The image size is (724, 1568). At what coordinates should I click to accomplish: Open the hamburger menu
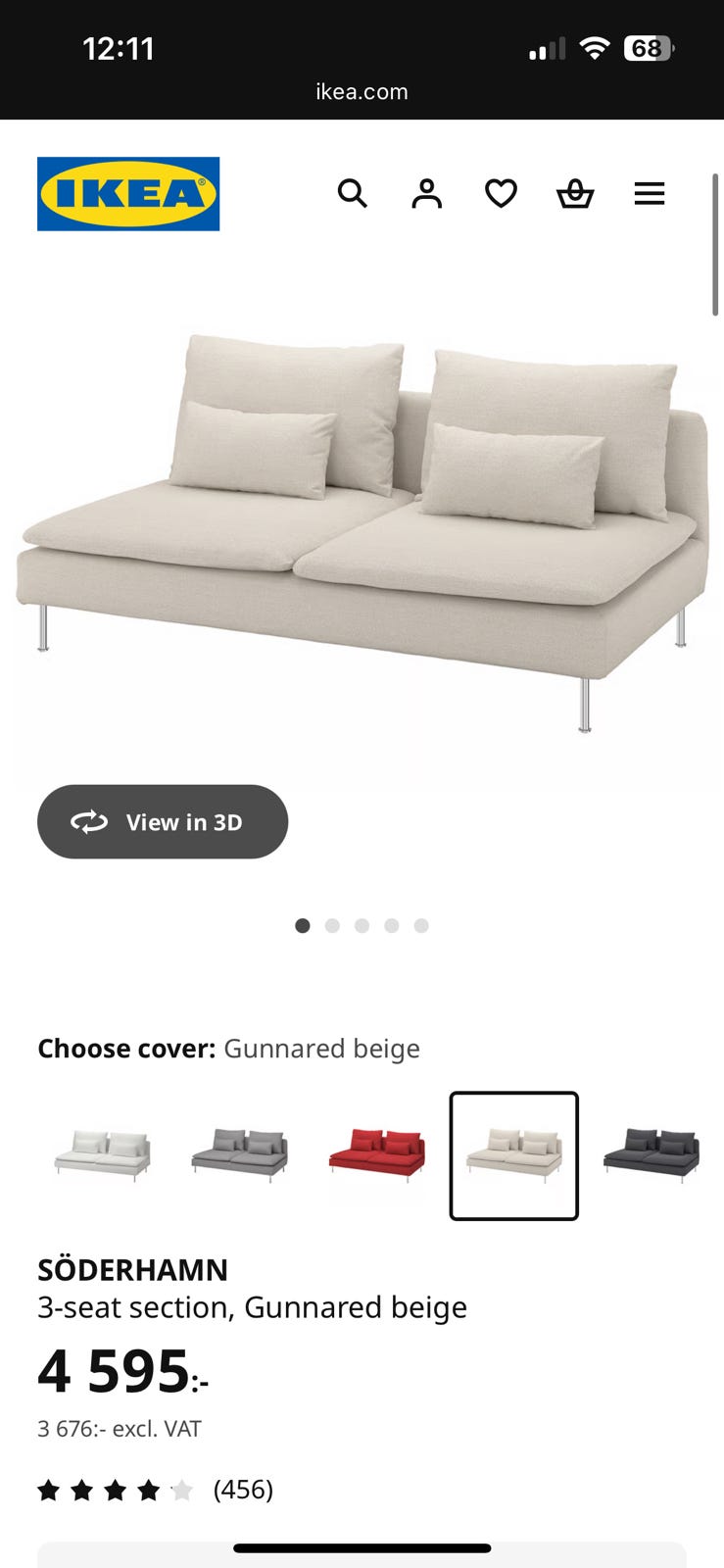point(649,194)
